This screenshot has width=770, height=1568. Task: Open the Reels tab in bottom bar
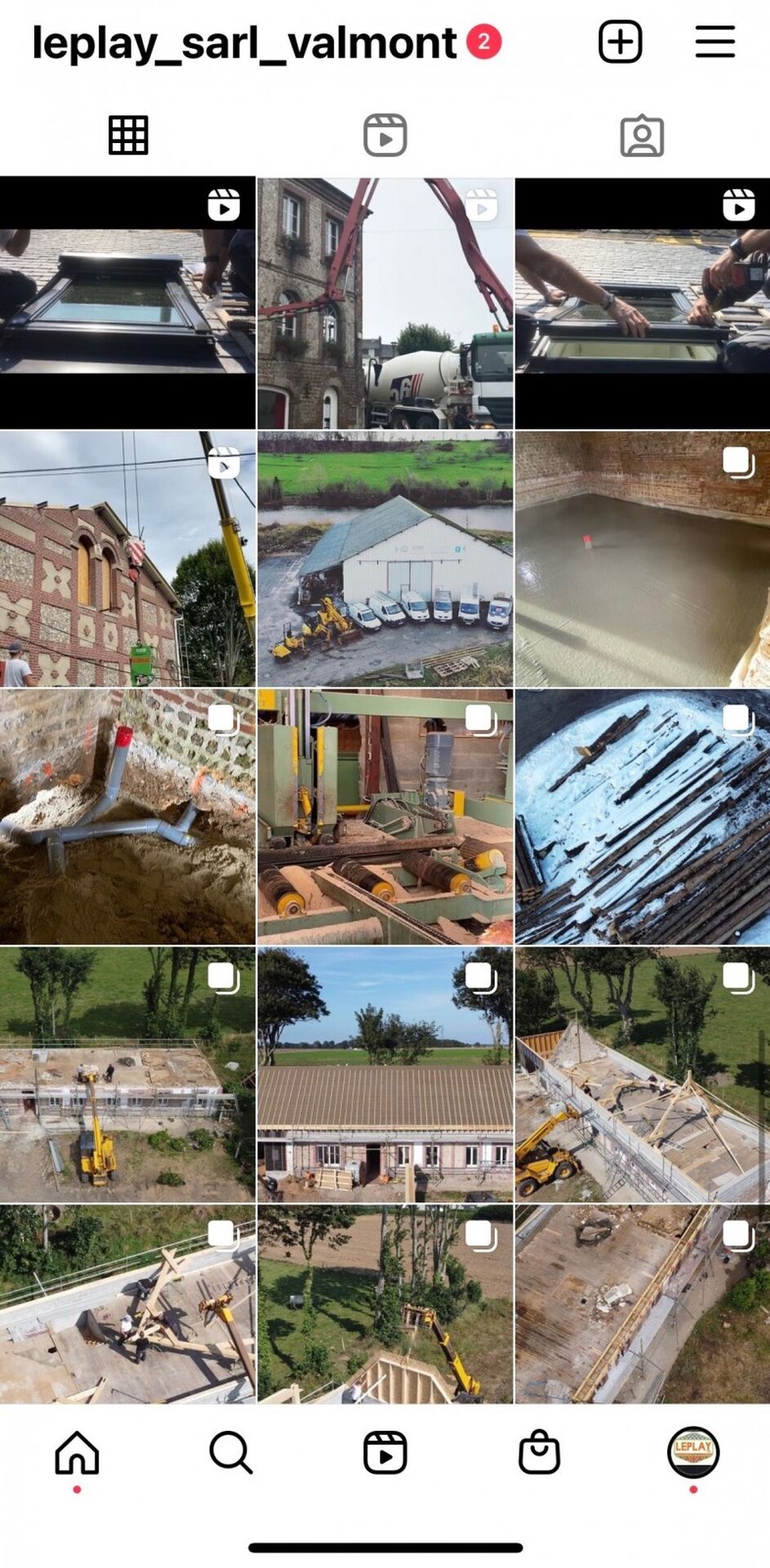pos(385,1454)
